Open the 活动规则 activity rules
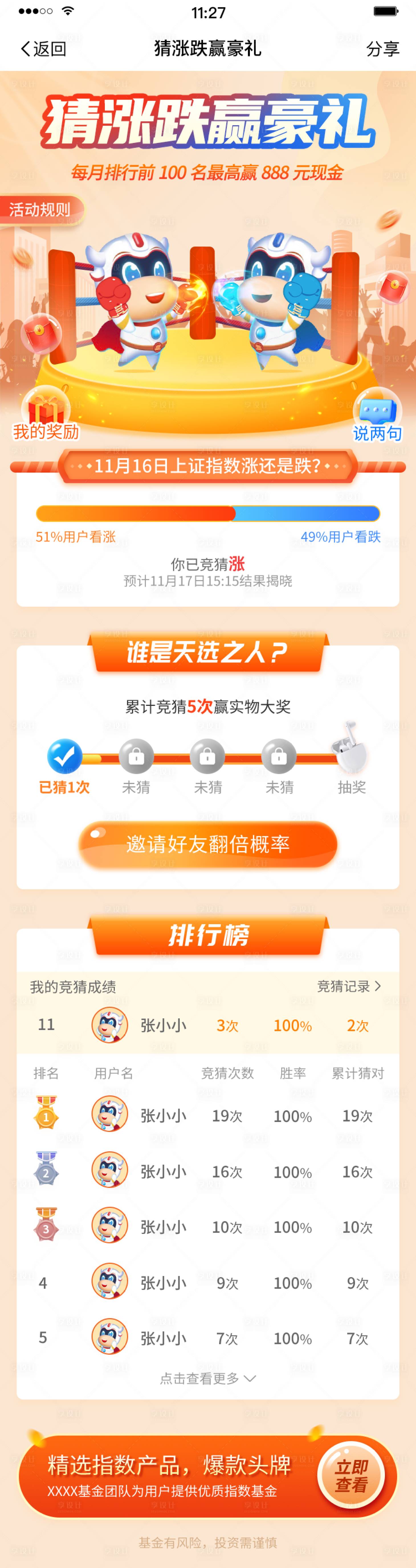The width and height of the screenshot is (416, 1568). point(40,210)
